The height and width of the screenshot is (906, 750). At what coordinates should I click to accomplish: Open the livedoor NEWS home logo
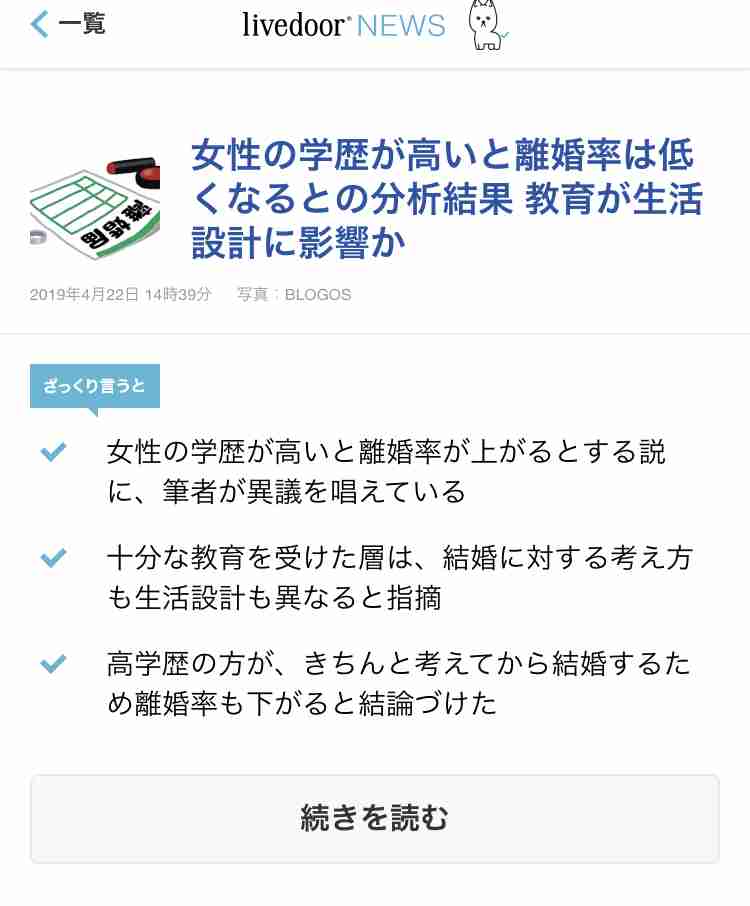pyautogui.click(x=344, y=25)
